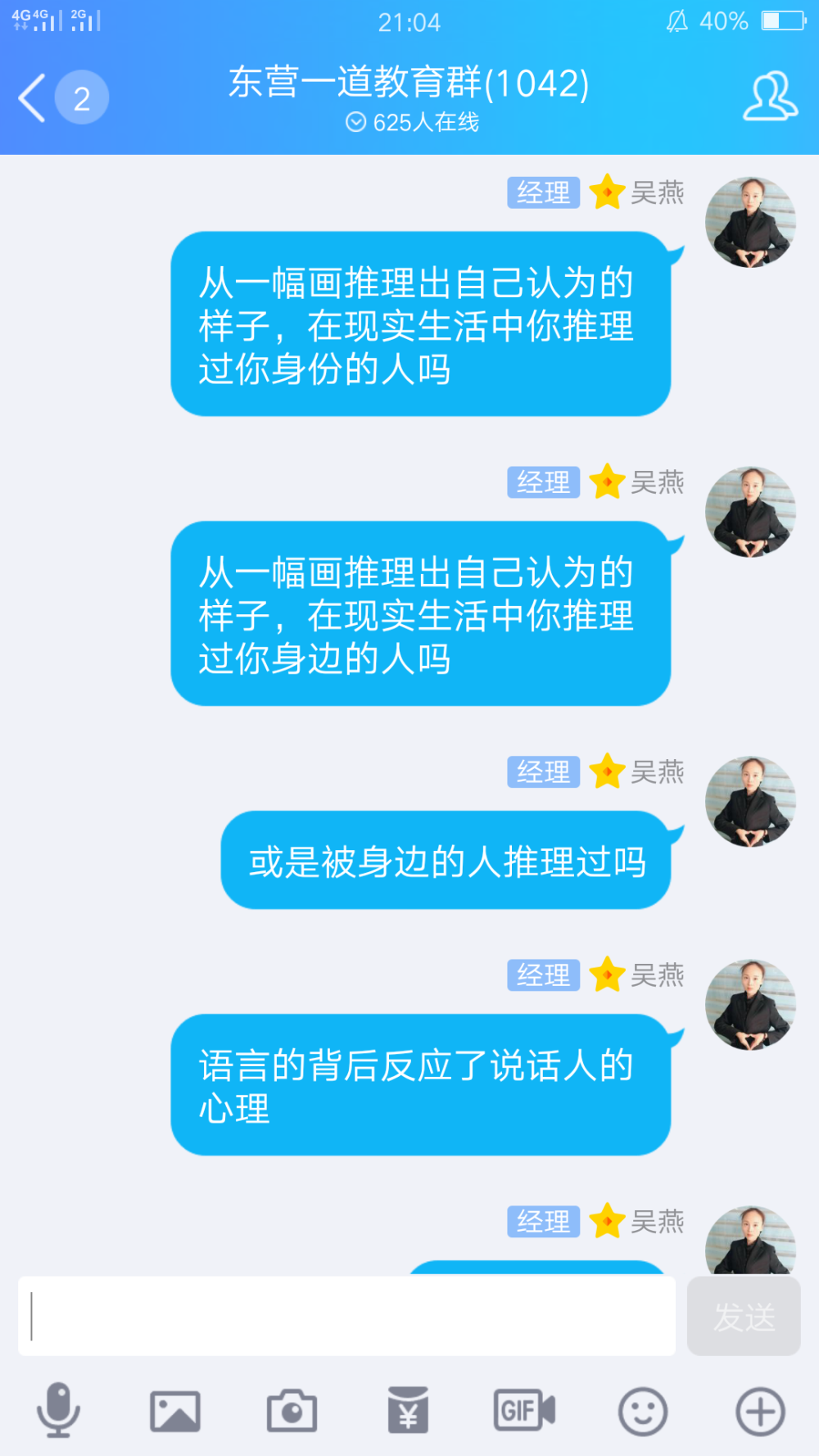Image resolution: width=819 pixels, height=1456 pixels.
Task: Open the camera to take a photo
Action: tap(292, 1410)
